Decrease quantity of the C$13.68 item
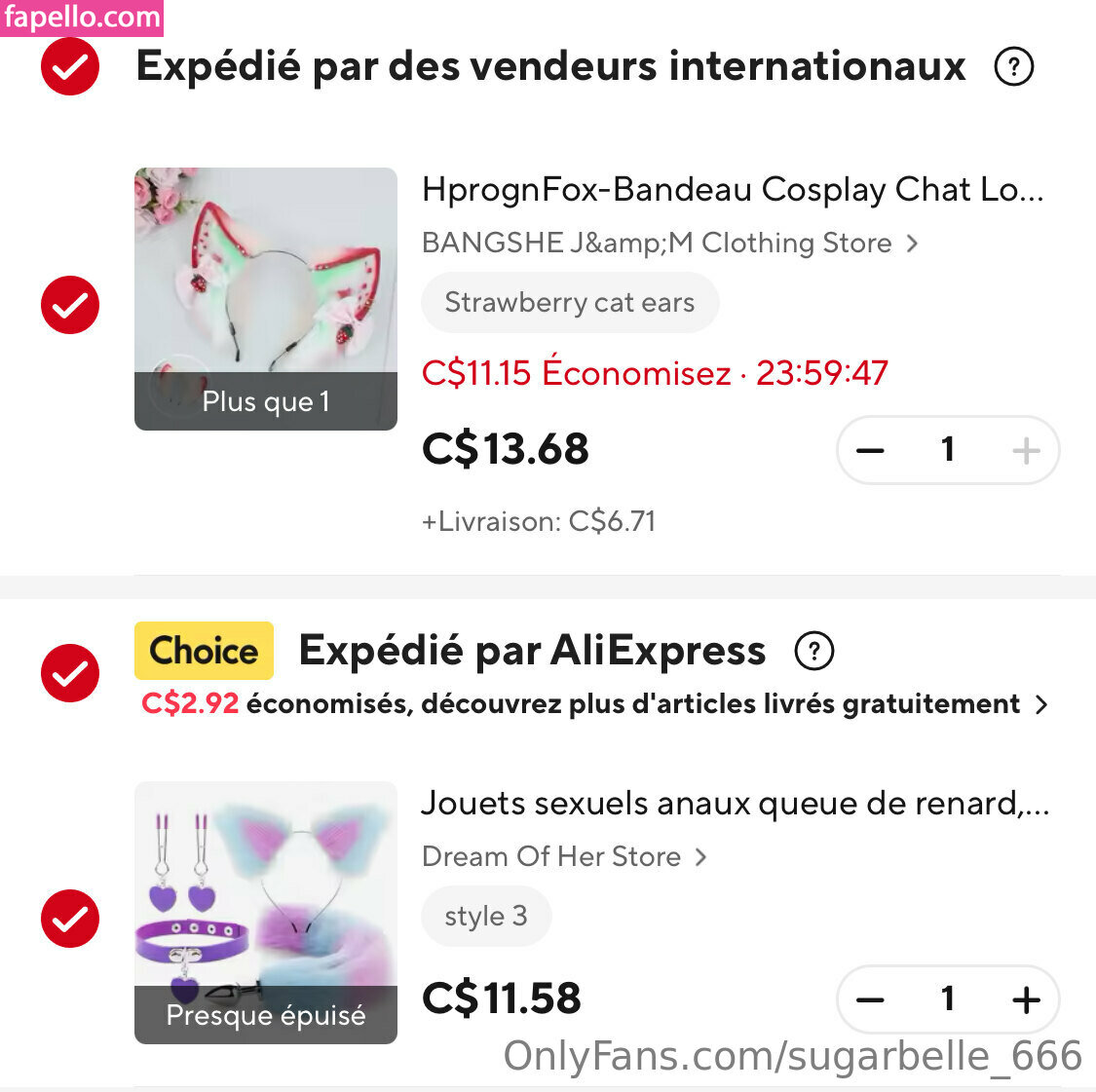1096x1092 pixels. [x=870, y=450]
